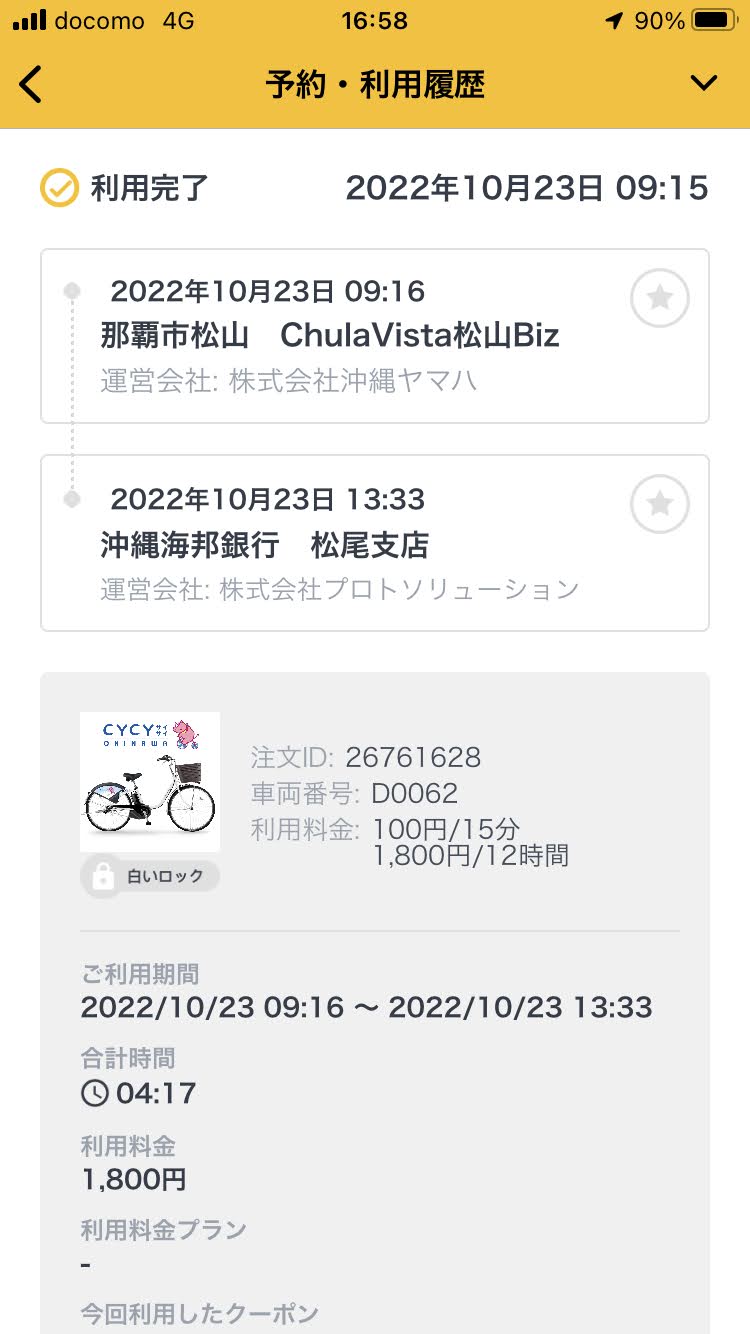Open the 沖縄海邦銀行 松尾支店 station card

(x=375, y=543)
